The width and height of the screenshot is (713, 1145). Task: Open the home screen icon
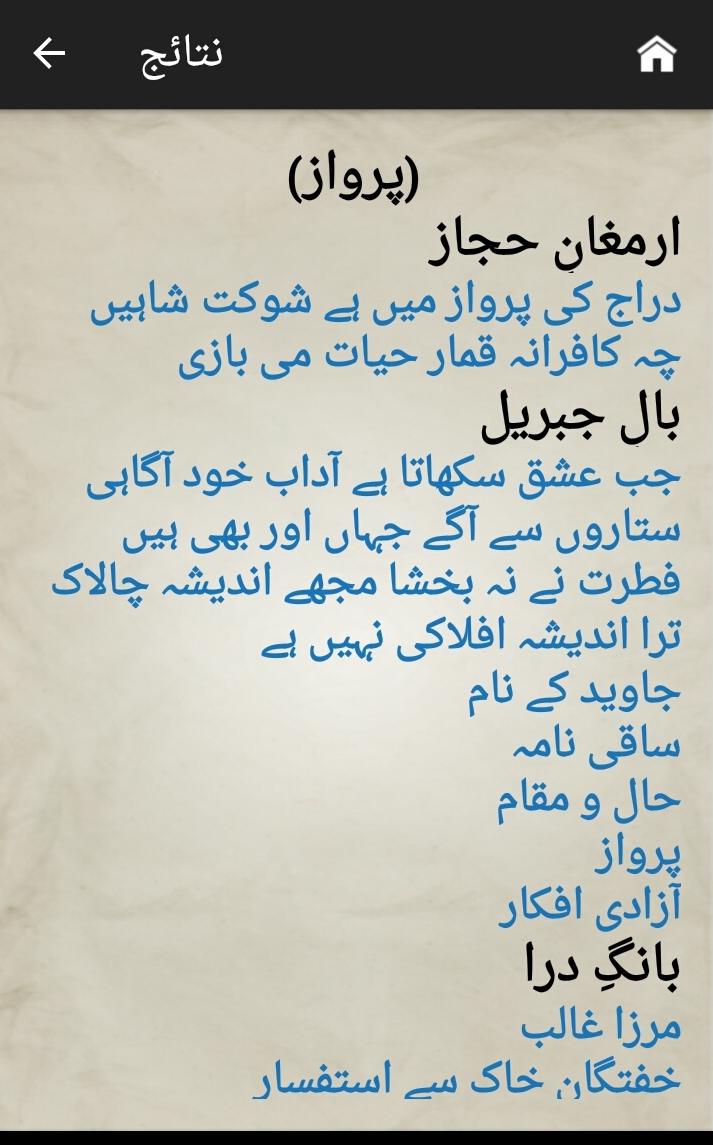657,54
